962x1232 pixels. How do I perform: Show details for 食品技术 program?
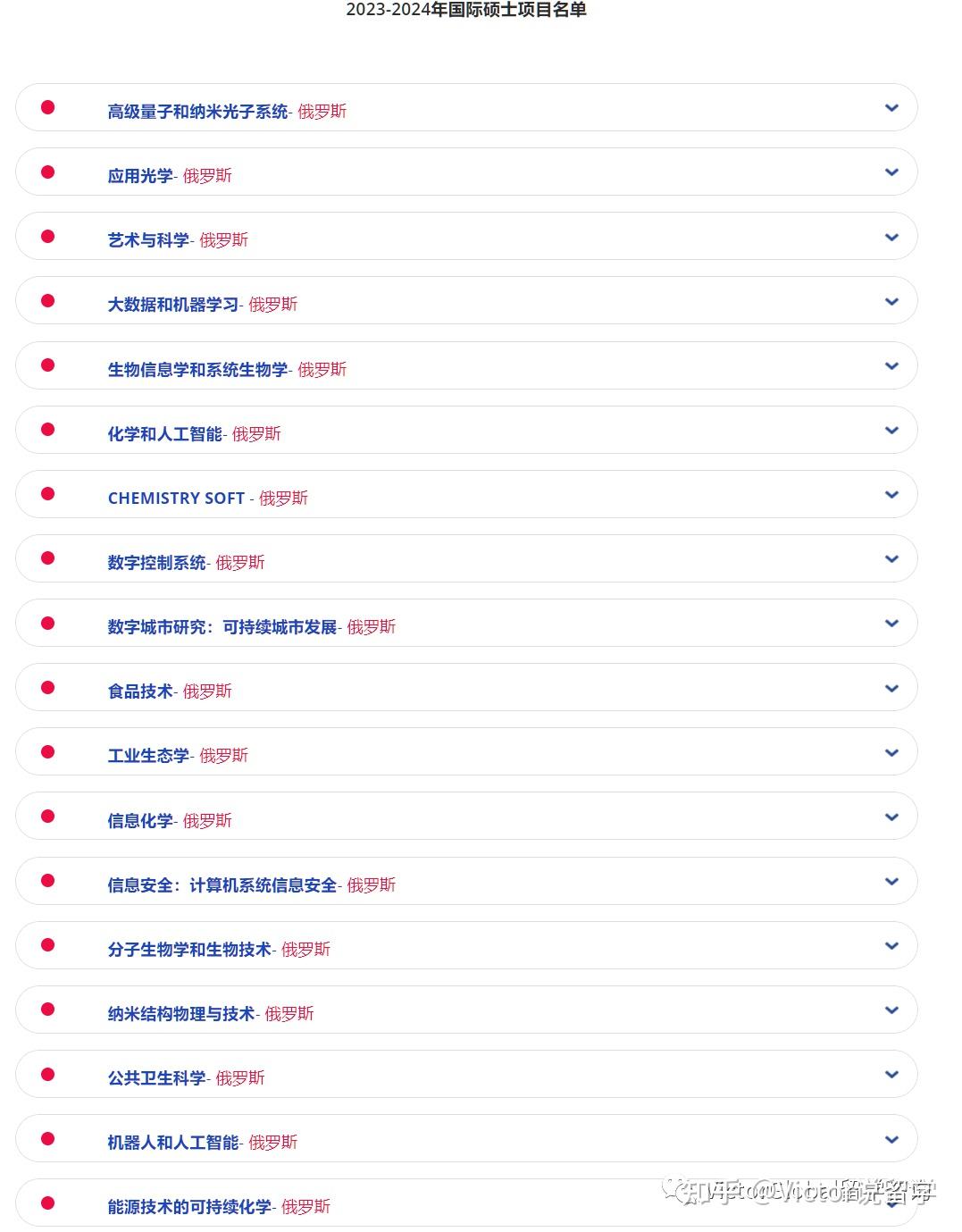point(891,688)
